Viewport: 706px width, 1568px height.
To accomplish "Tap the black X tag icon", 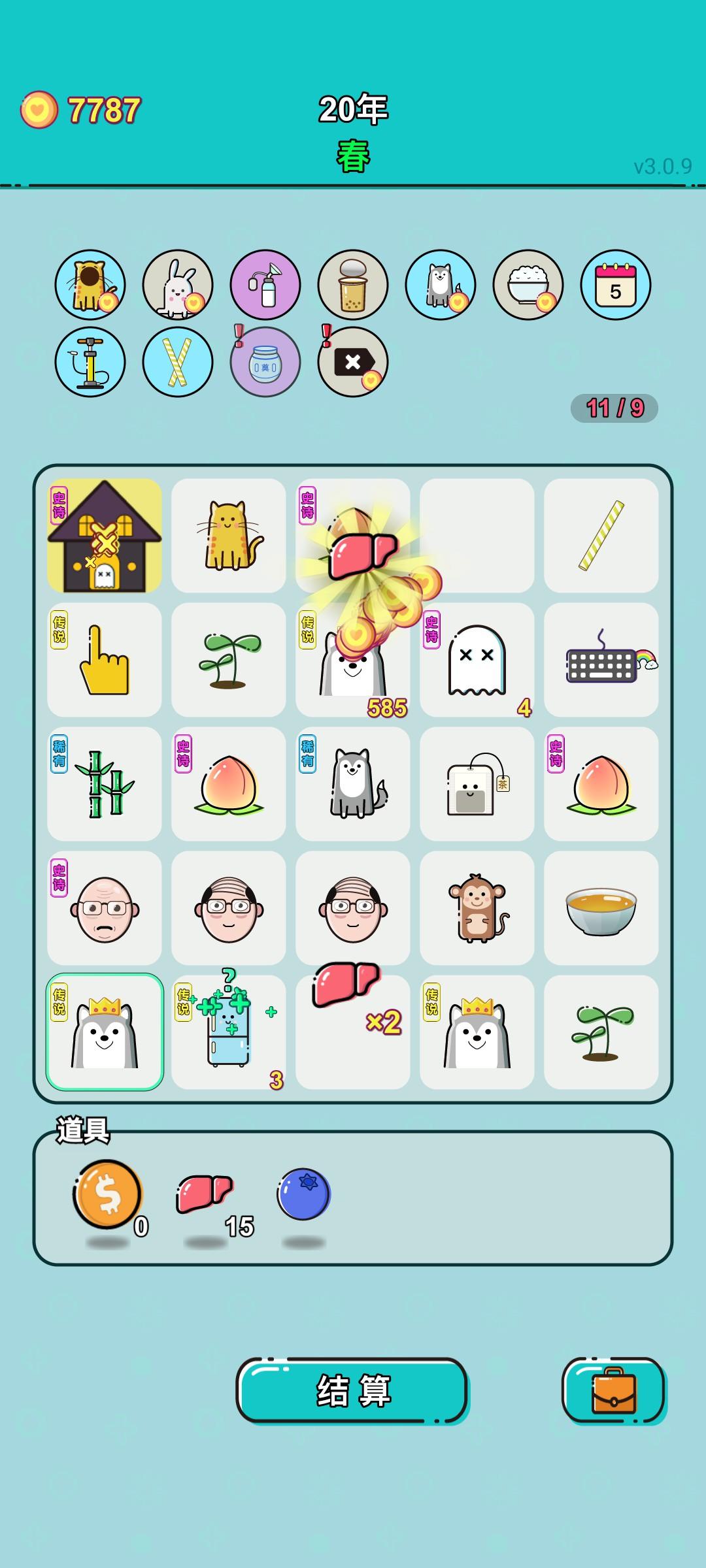I will coord(353,362).
